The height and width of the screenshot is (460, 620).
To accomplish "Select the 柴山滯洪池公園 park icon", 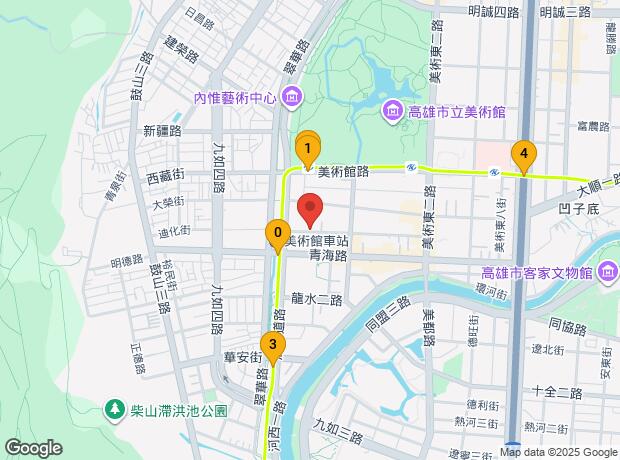I will (115, 410).
